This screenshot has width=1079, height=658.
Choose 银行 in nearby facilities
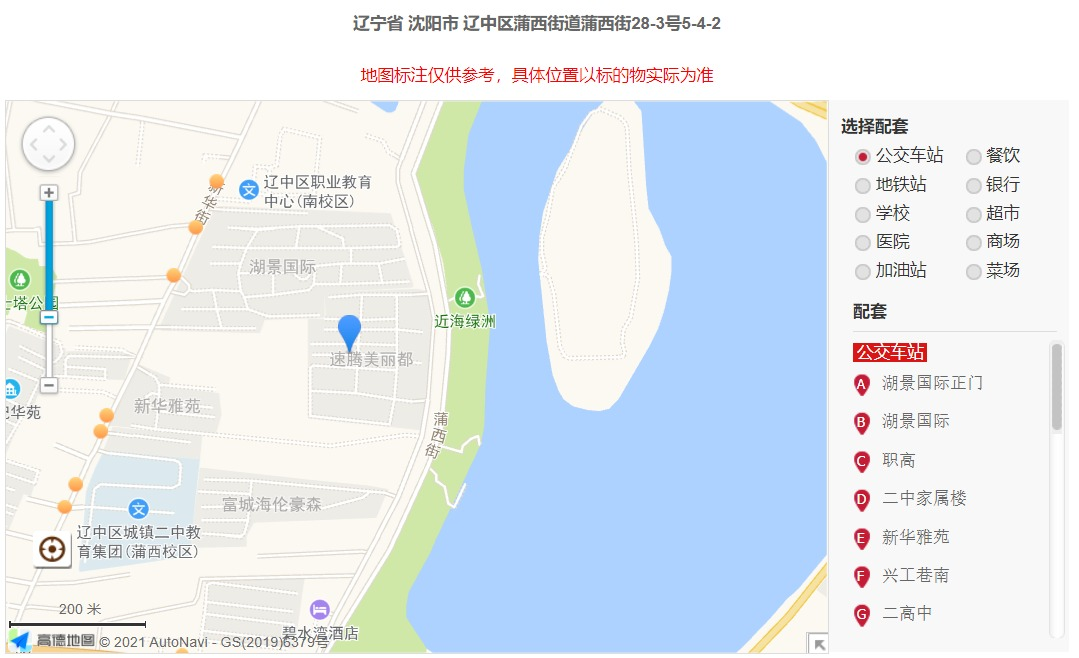point(974,185)
